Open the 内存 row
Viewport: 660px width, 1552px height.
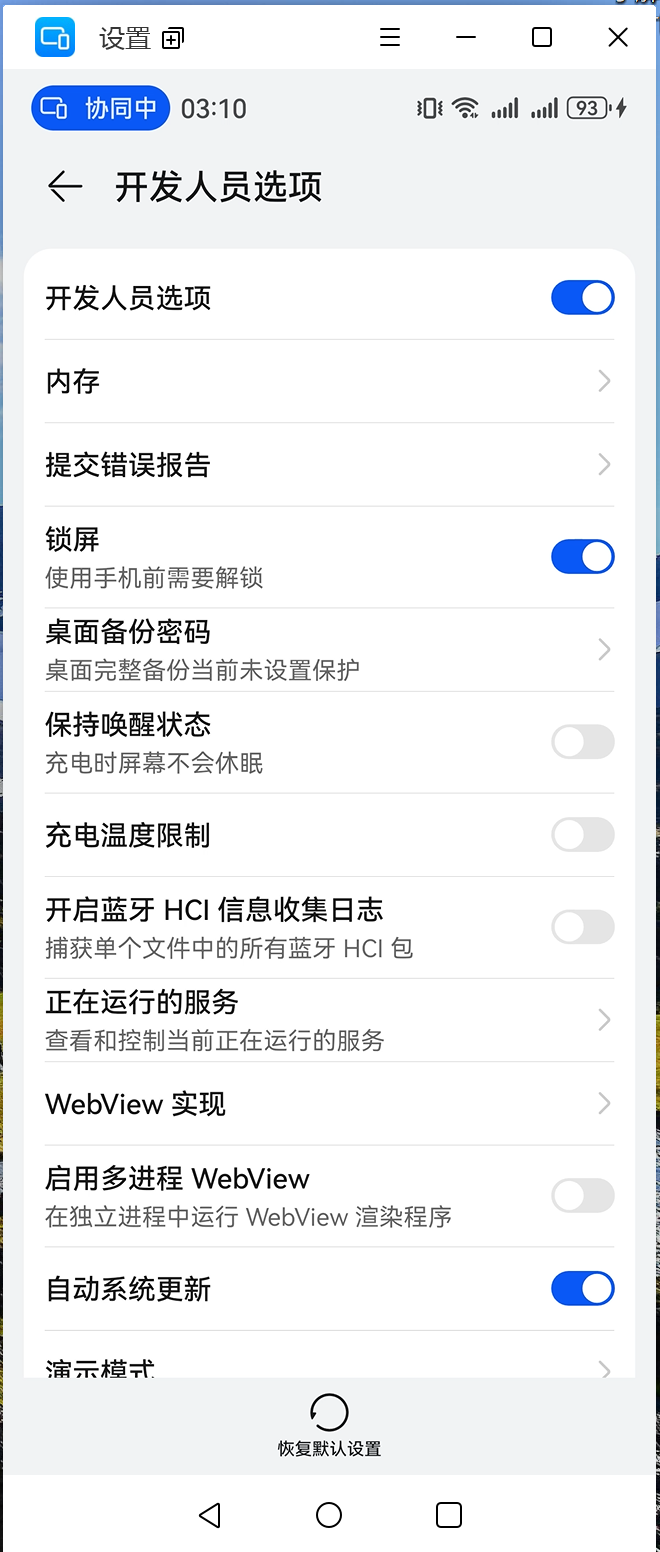click(x=329, y=381)
